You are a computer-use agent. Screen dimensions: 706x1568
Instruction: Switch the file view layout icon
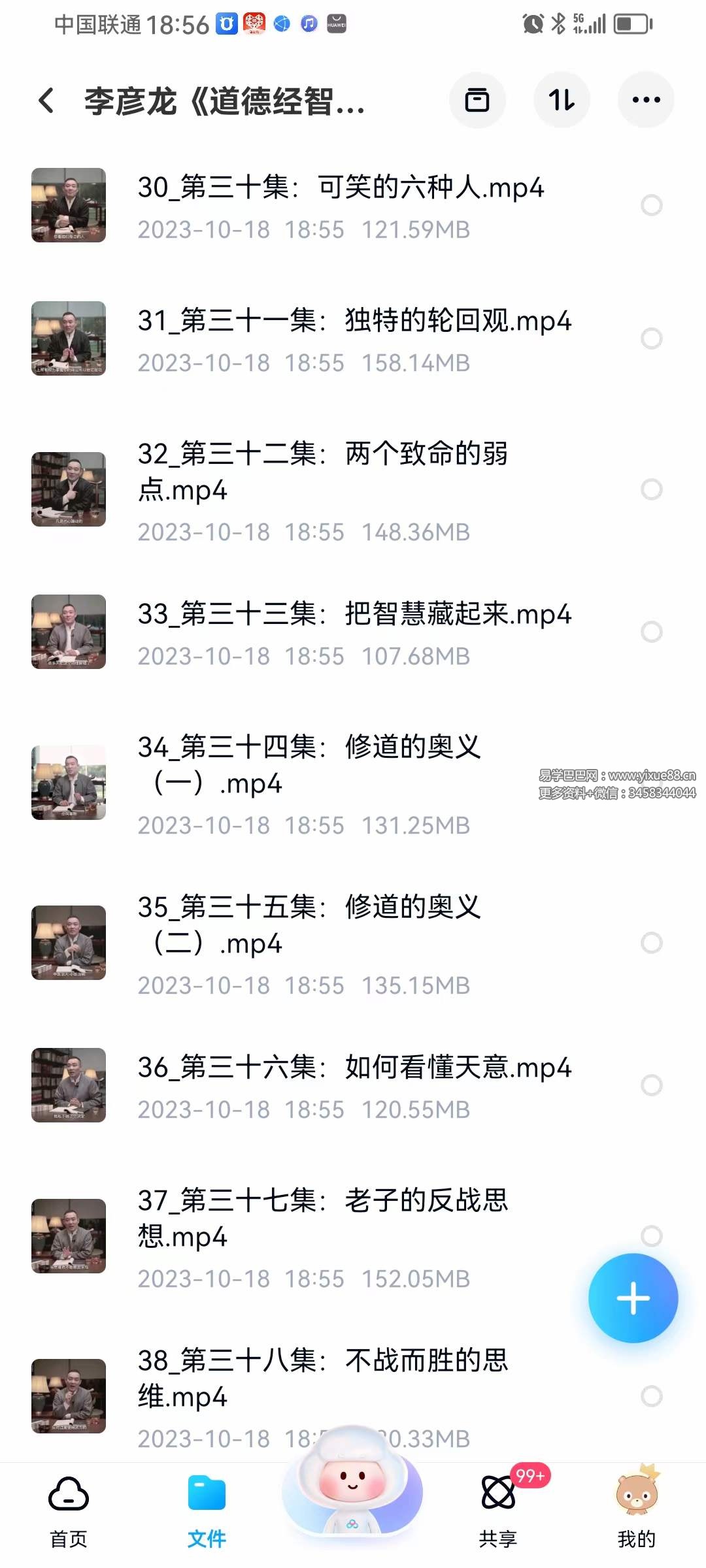(x=477, y=99)
